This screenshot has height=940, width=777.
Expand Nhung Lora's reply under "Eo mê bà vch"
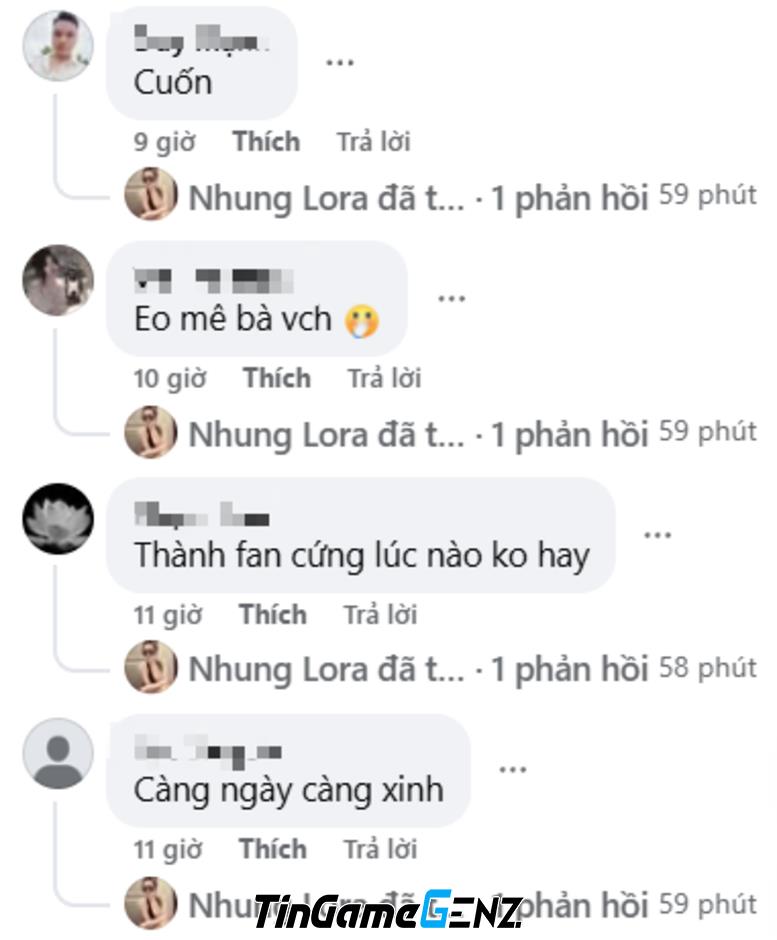click(420, 435)
